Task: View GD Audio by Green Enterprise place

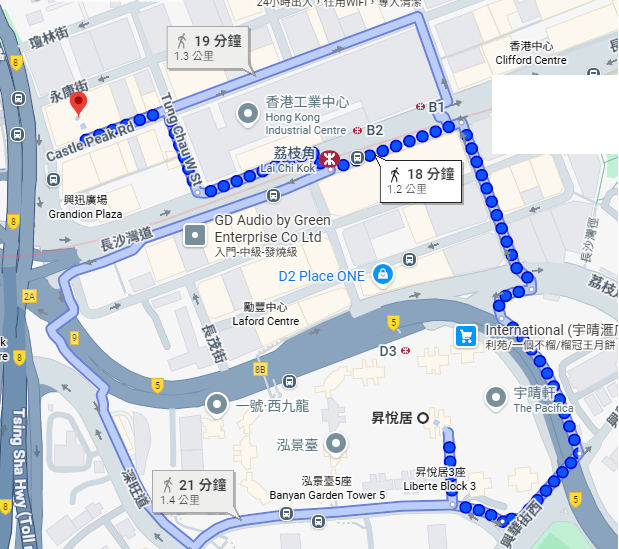Action: [x=195, y=235]
